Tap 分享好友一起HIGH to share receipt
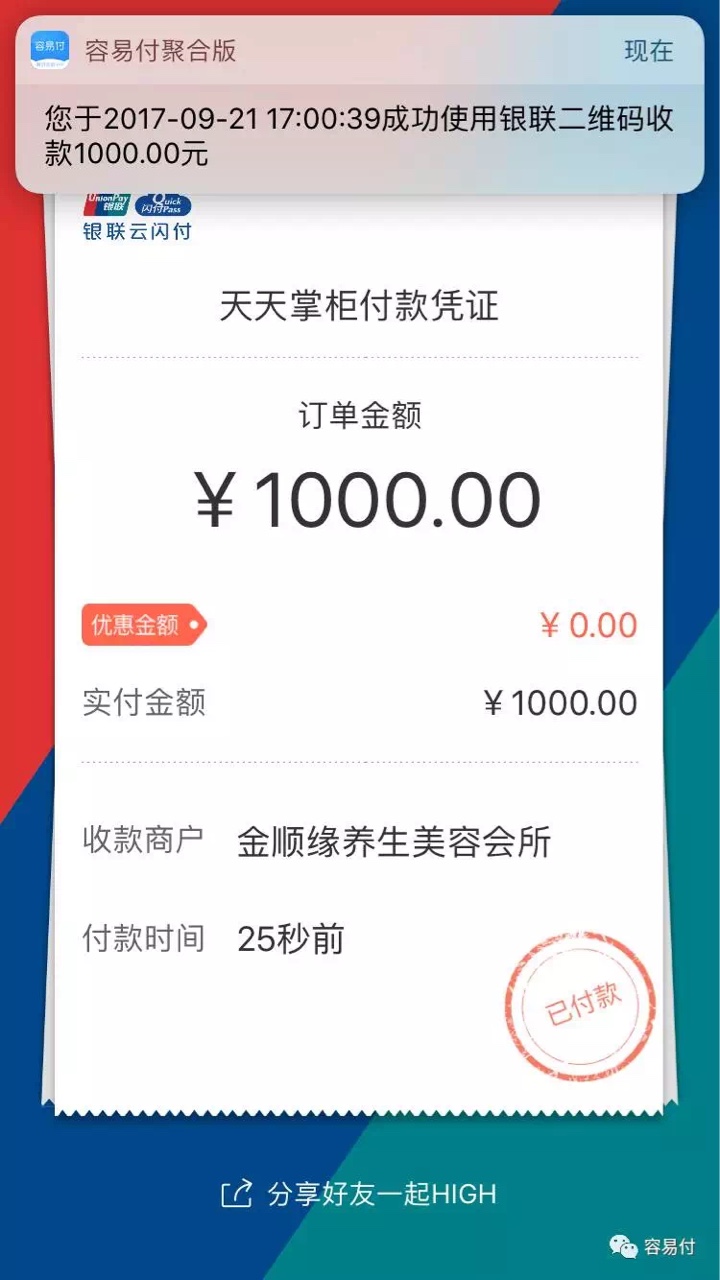 (x=360, y=1194)
